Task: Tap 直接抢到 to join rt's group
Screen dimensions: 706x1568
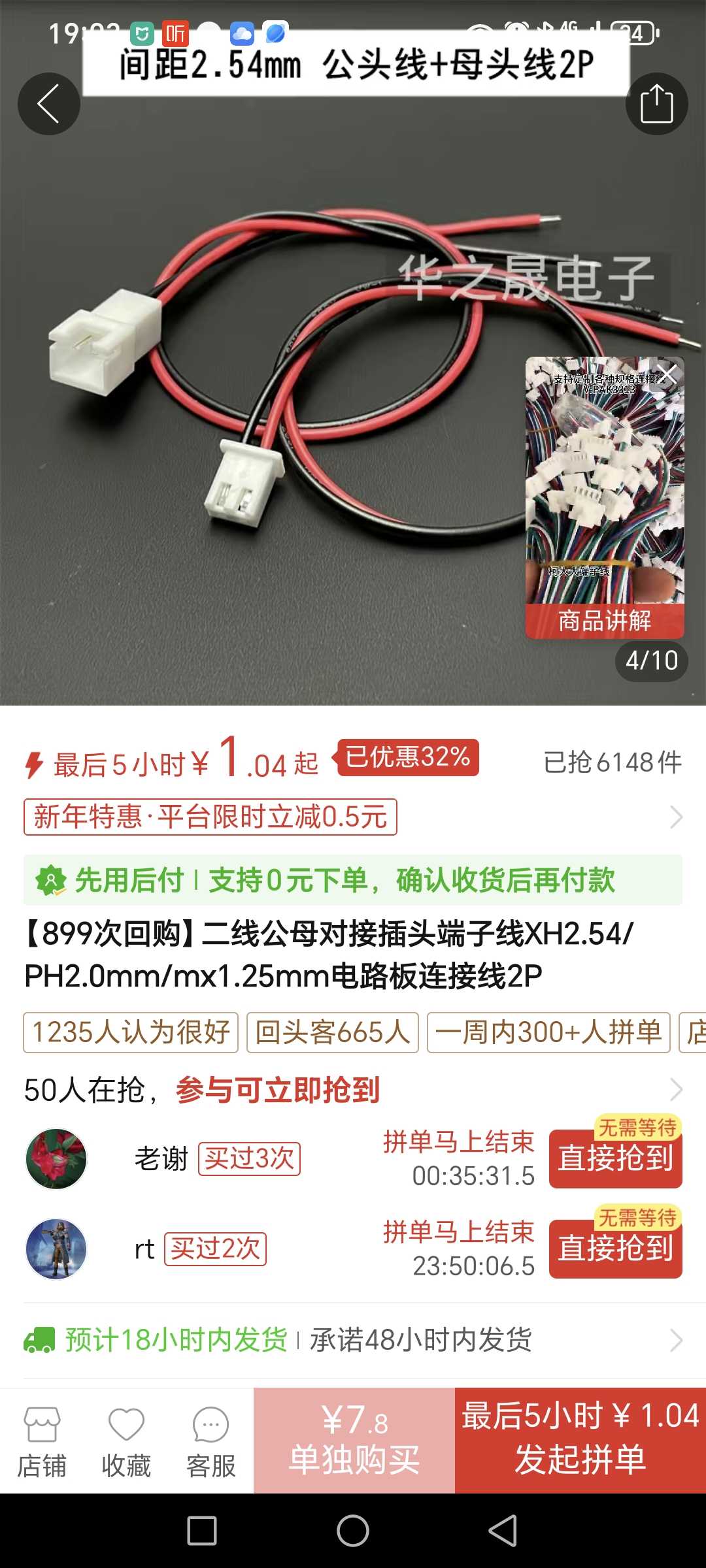Action: pyautogui.click(x=615, y=1249)
